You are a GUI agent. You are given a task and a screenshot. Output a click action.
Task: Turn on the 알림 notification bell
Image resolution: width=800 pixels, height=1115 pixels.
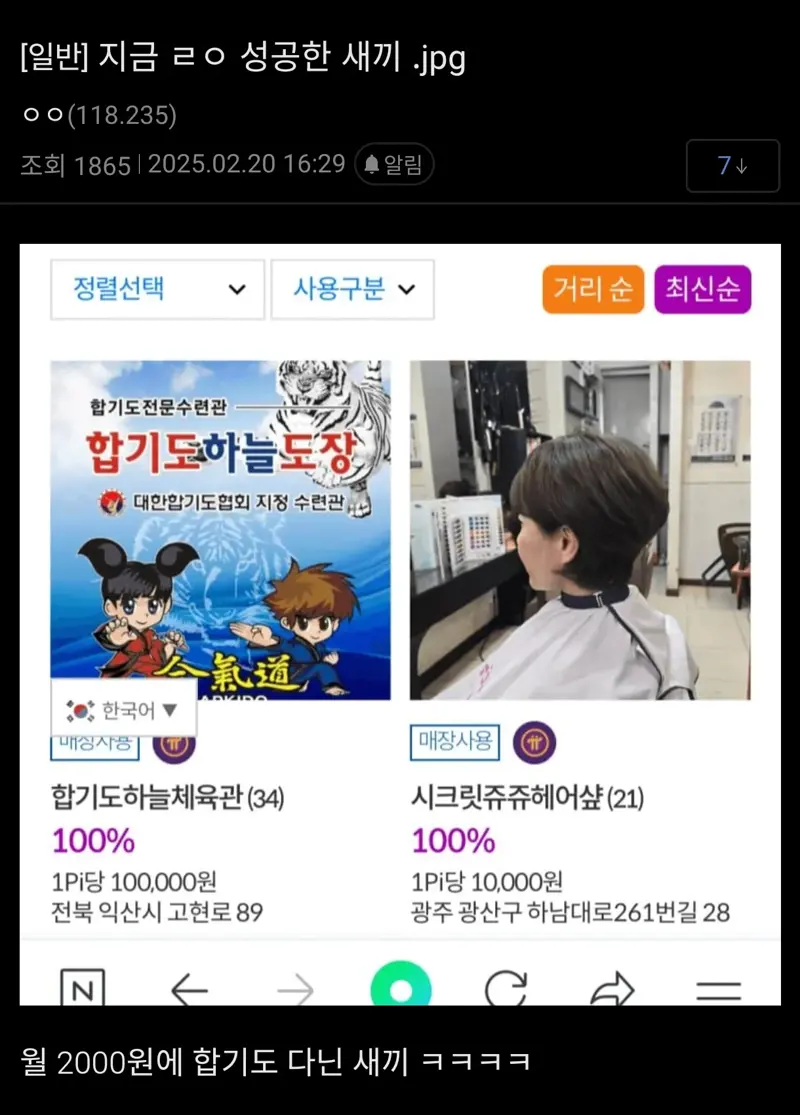pyautogui.click(x=394, y=165)
